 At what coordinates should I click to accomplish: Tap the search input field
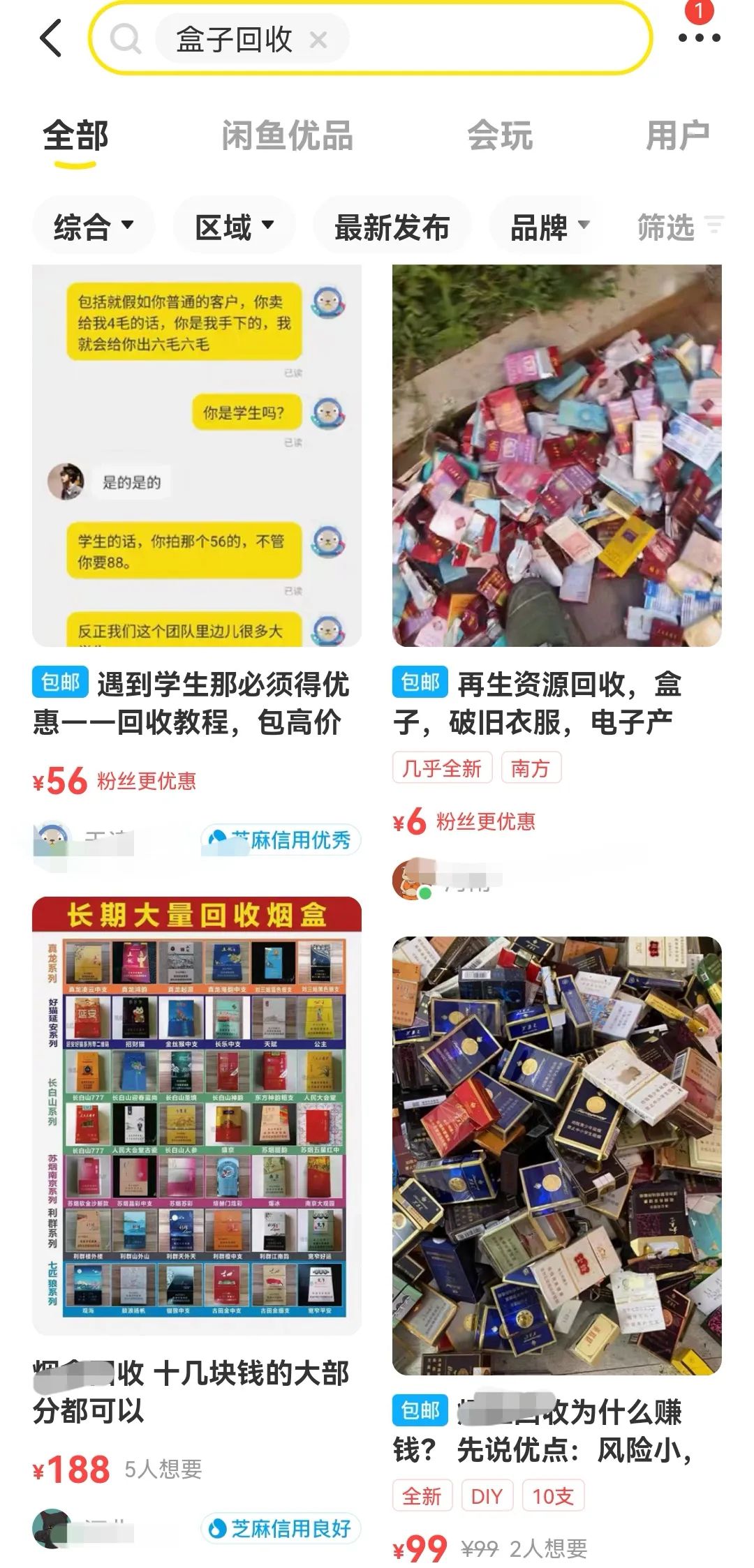click(x=489, y=39)
